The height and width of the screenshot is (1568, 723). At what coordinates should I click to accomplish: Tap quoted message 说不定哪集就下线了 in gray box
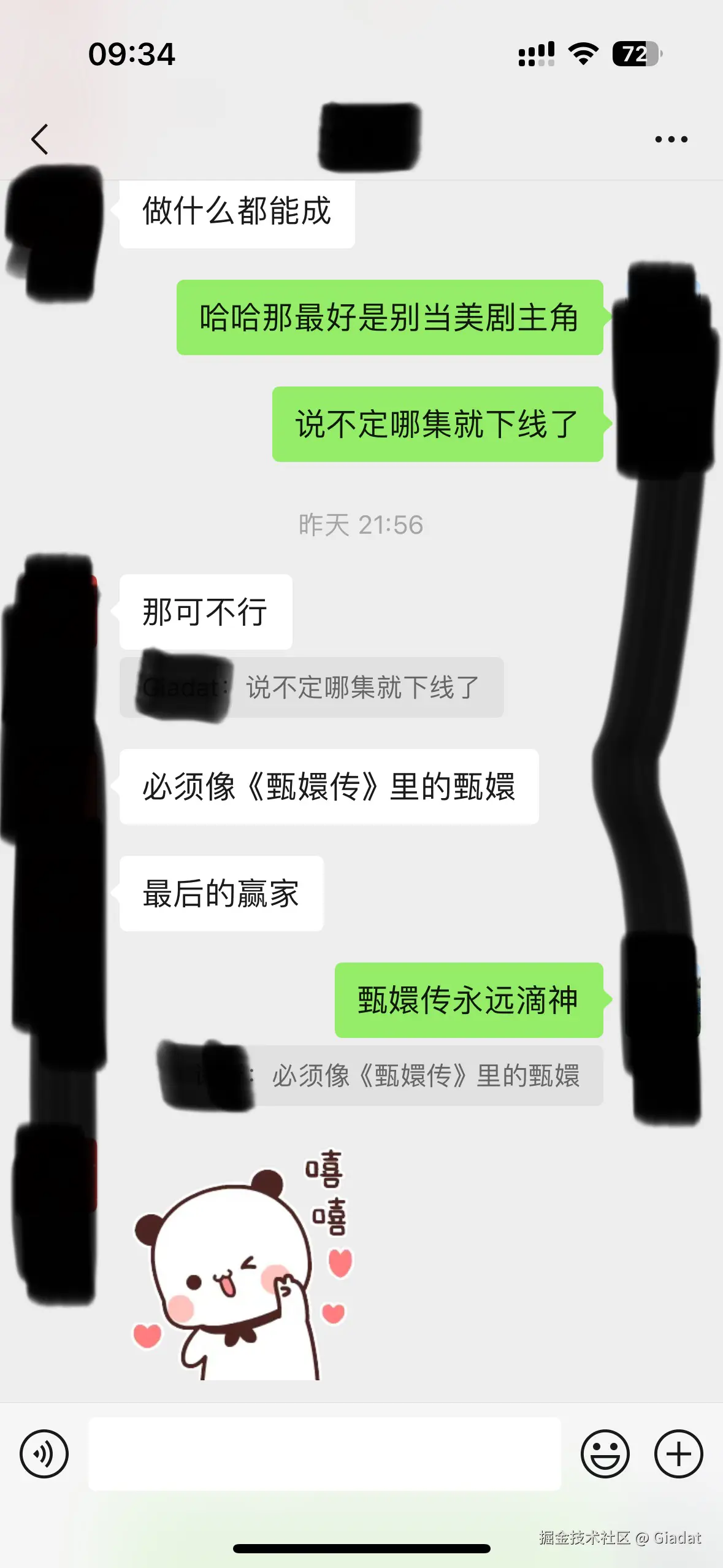[x=362, y=688]
